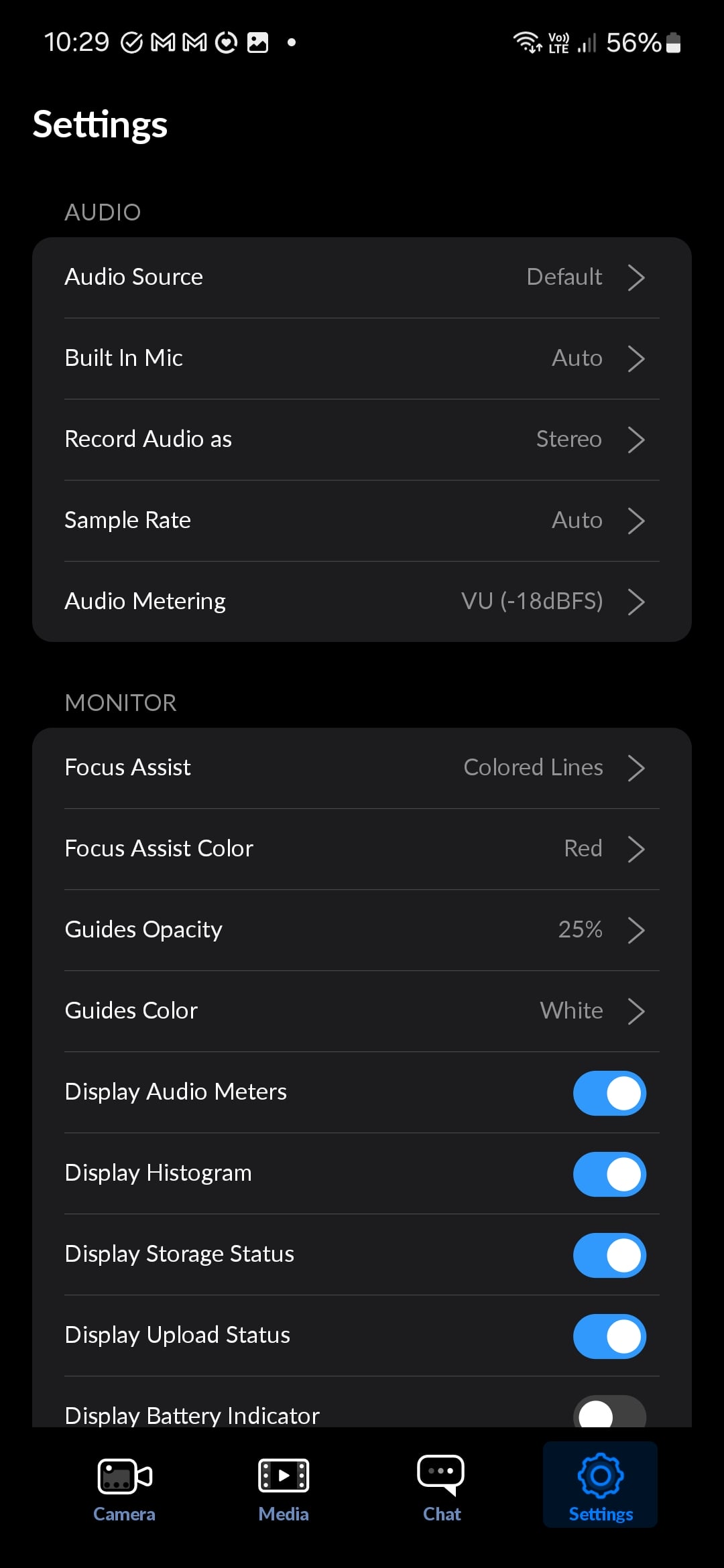This screenshot has width=724, height=1568.
Task: Toggle off Display Storage Status
Action: pos(609,1255)
